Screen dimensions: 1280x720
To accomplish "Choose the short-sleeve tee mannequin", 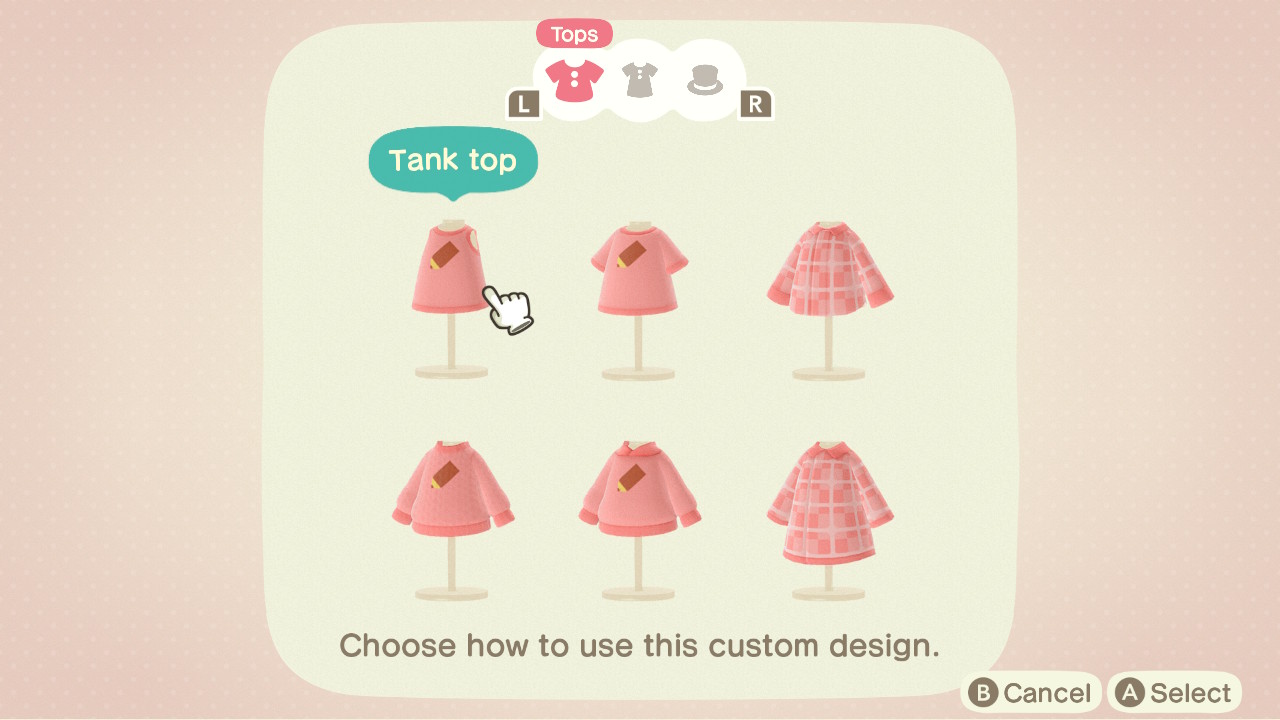I will point(639,298).
